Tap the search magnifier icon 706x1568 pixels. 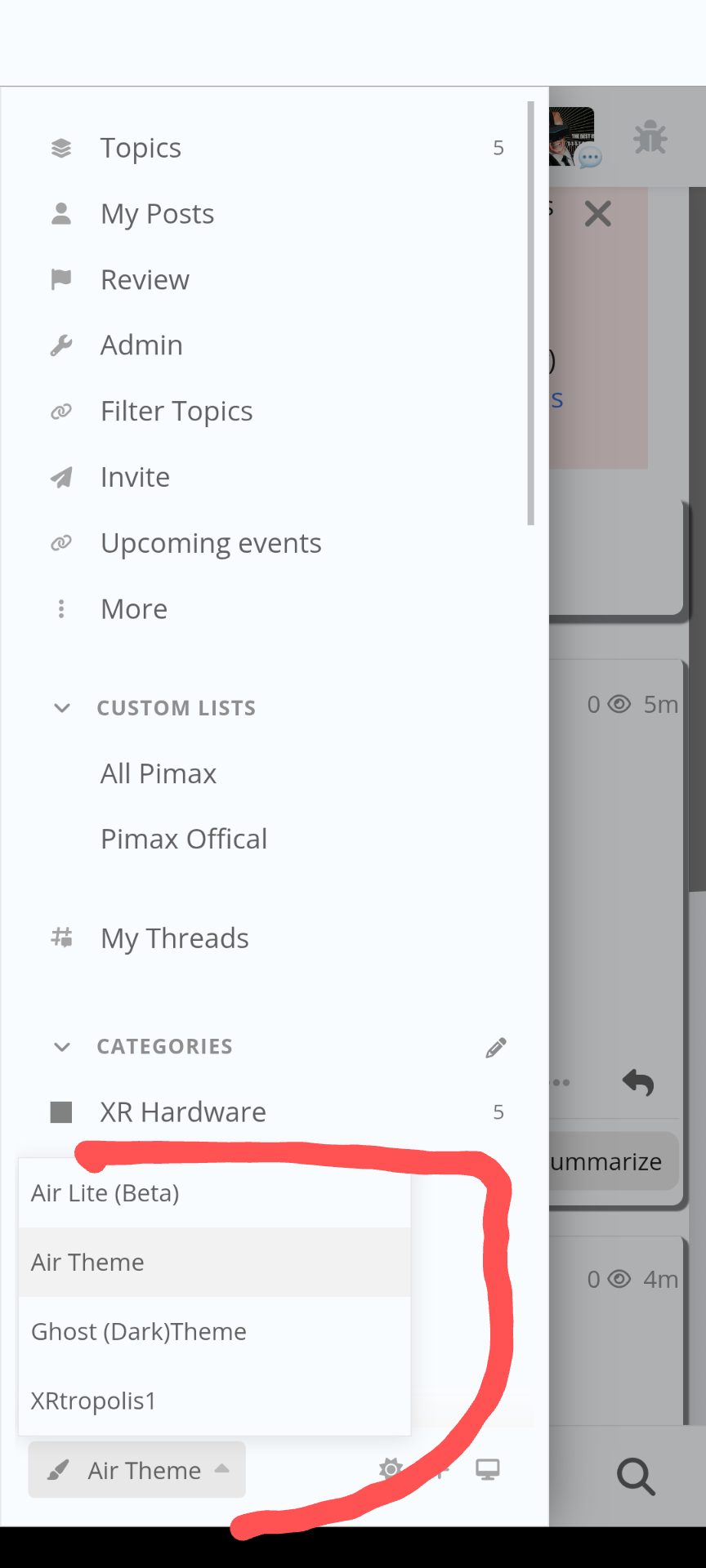click(x=636, y=1477)
